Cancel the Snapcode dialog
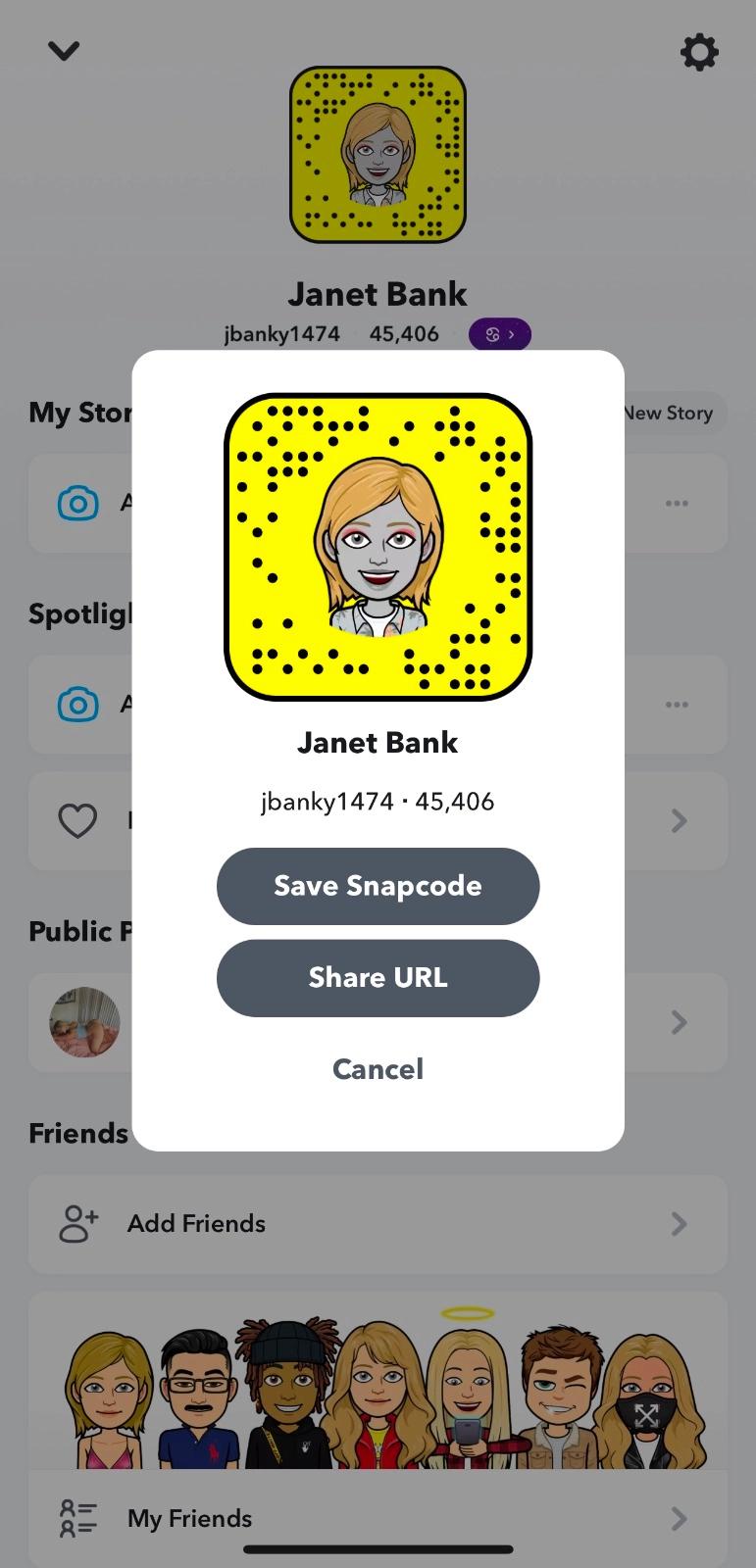 tap(378, 1068)
